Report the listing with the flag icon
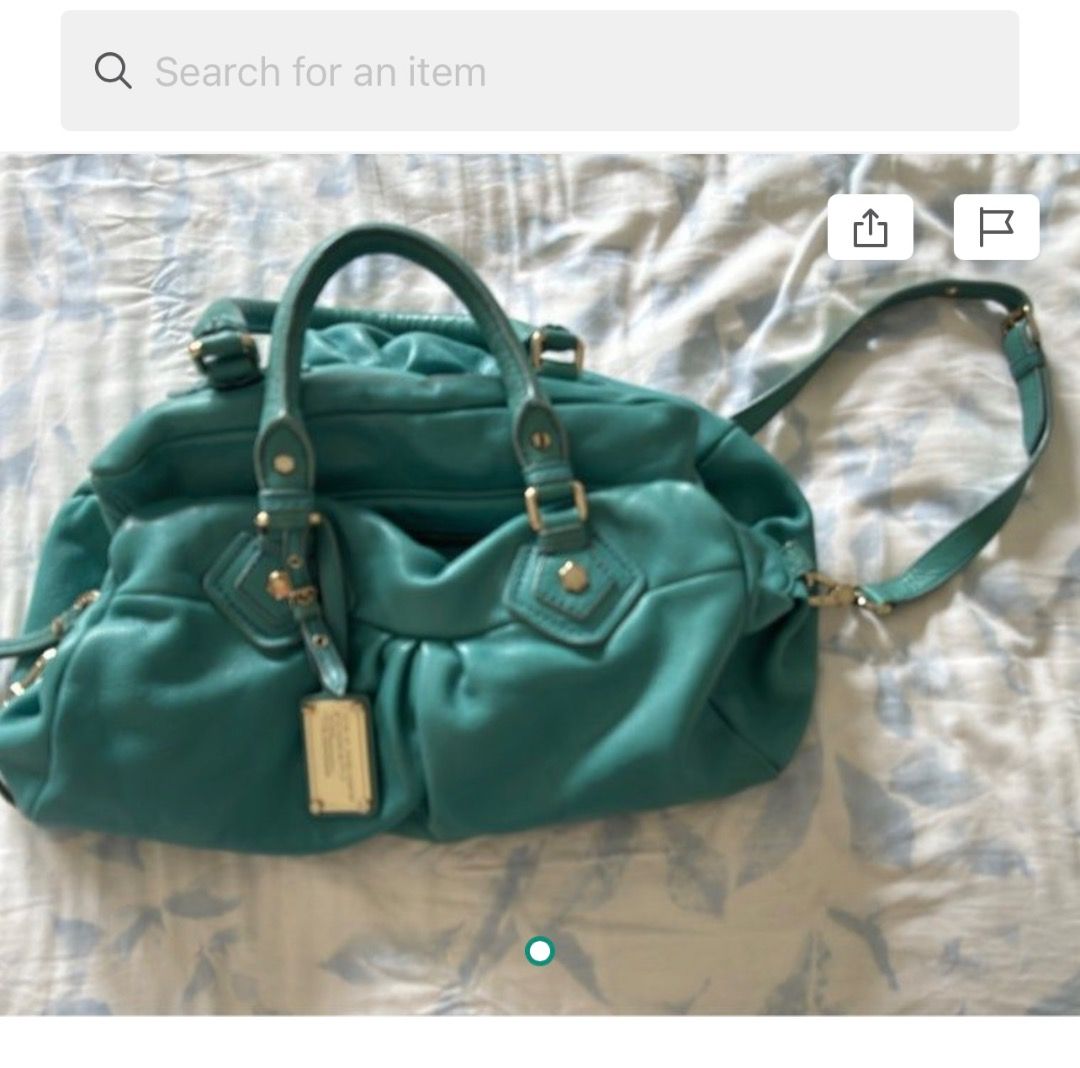This screenshot has width=1080, height=1068. (996, 228)
